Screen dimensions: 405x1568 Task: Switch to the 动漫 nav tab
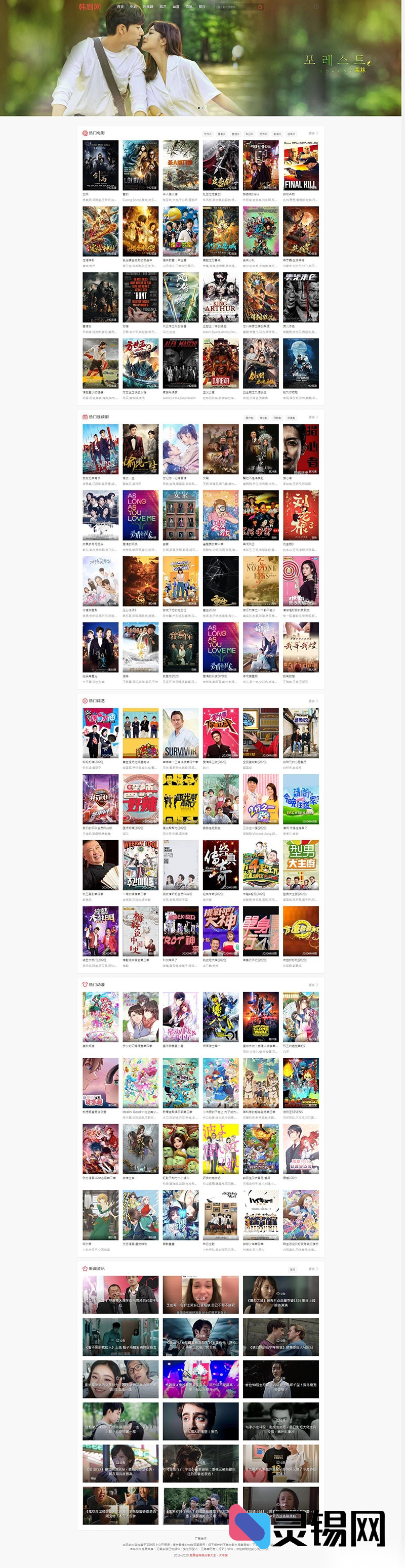click(x=176, y=7)
